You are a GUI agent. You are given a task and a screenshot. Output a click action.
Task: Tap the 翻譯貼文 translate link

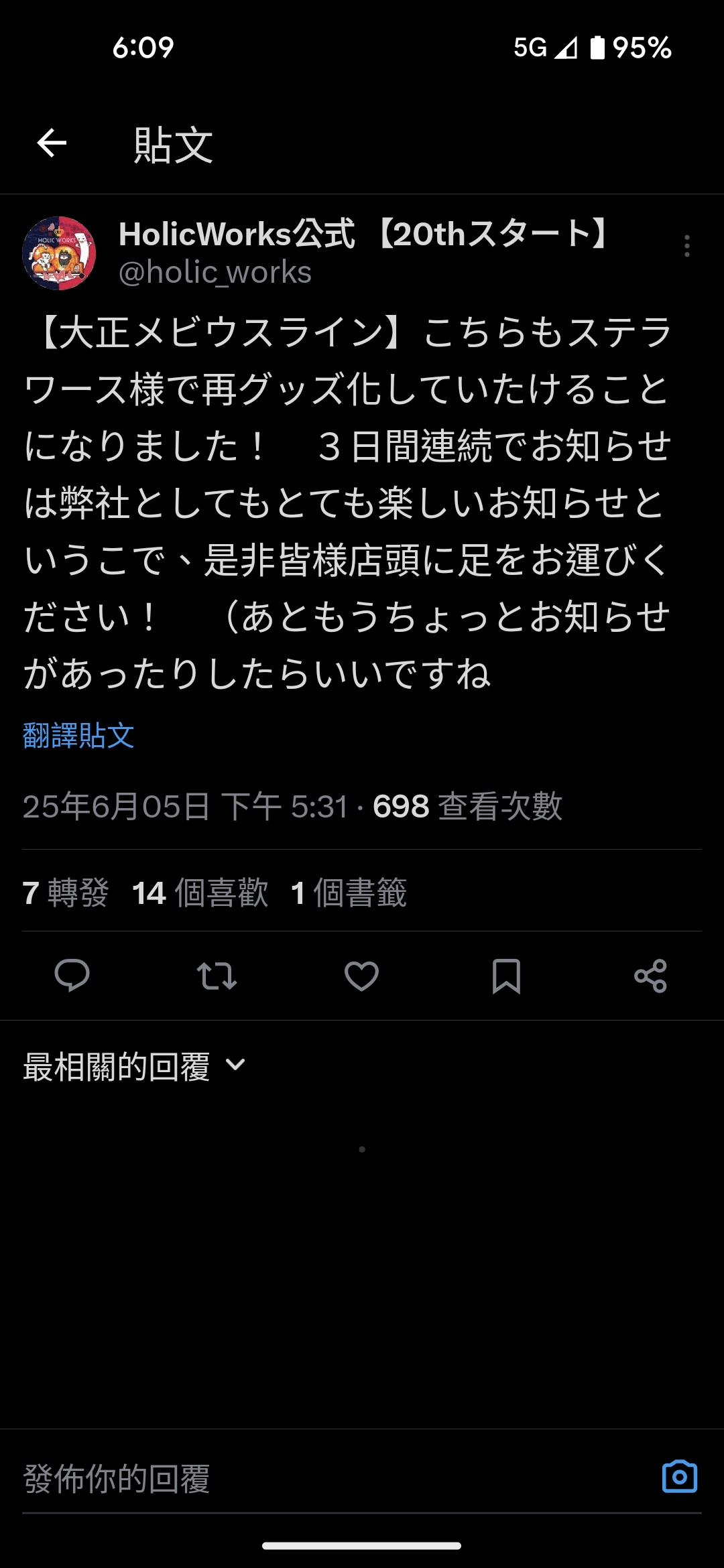pos(78,735)
